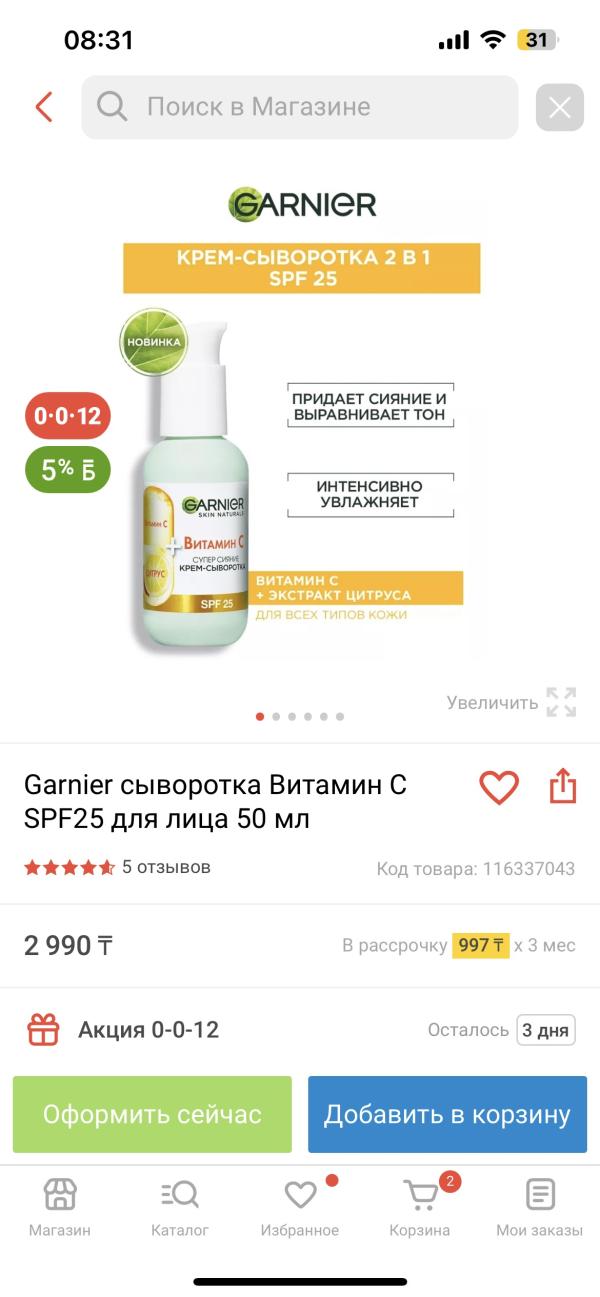This screenshot has height=1297, width=600.
Task: Share this Garnier product
Action: (563, 786)
